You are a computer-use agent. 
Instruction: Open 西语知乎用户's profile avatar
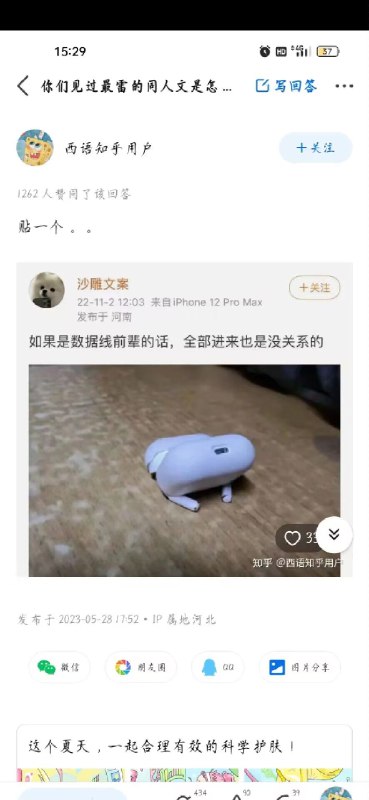[35, 147]
